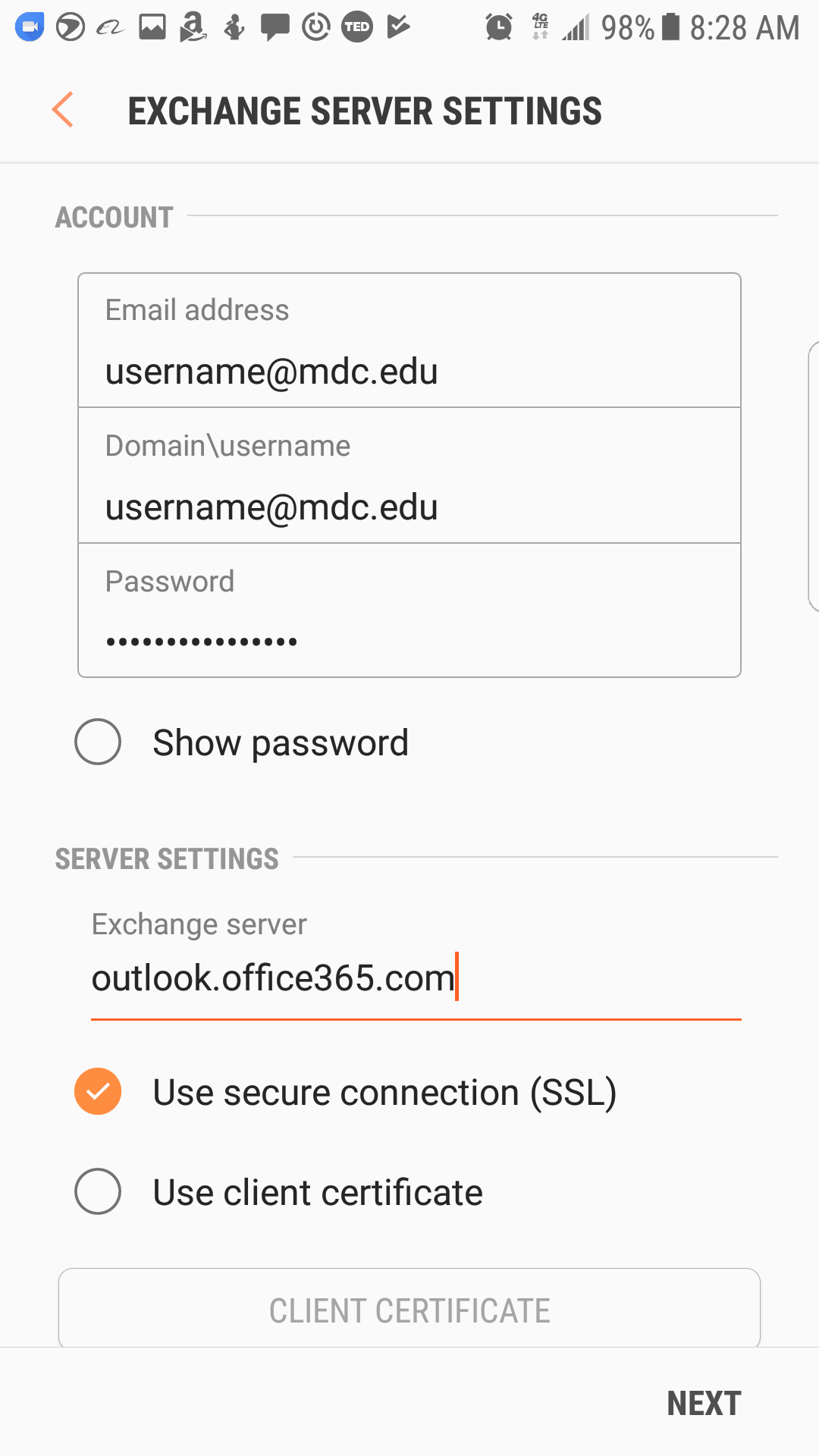Tap the 4G LTE network indicator

[541, 27]
